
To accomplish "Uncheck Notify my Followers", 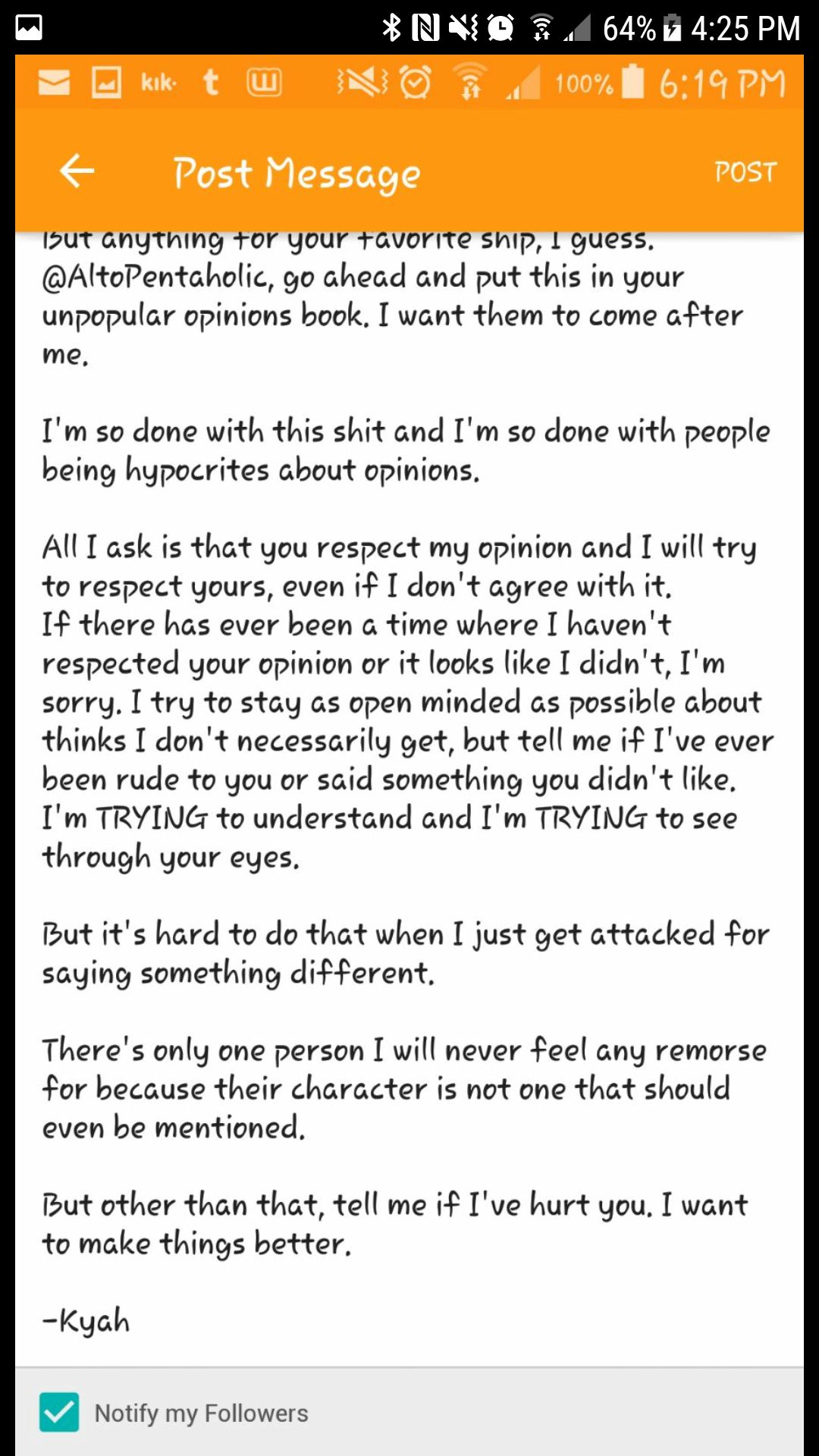I will pyautogui.click(x=59, y=1412).
